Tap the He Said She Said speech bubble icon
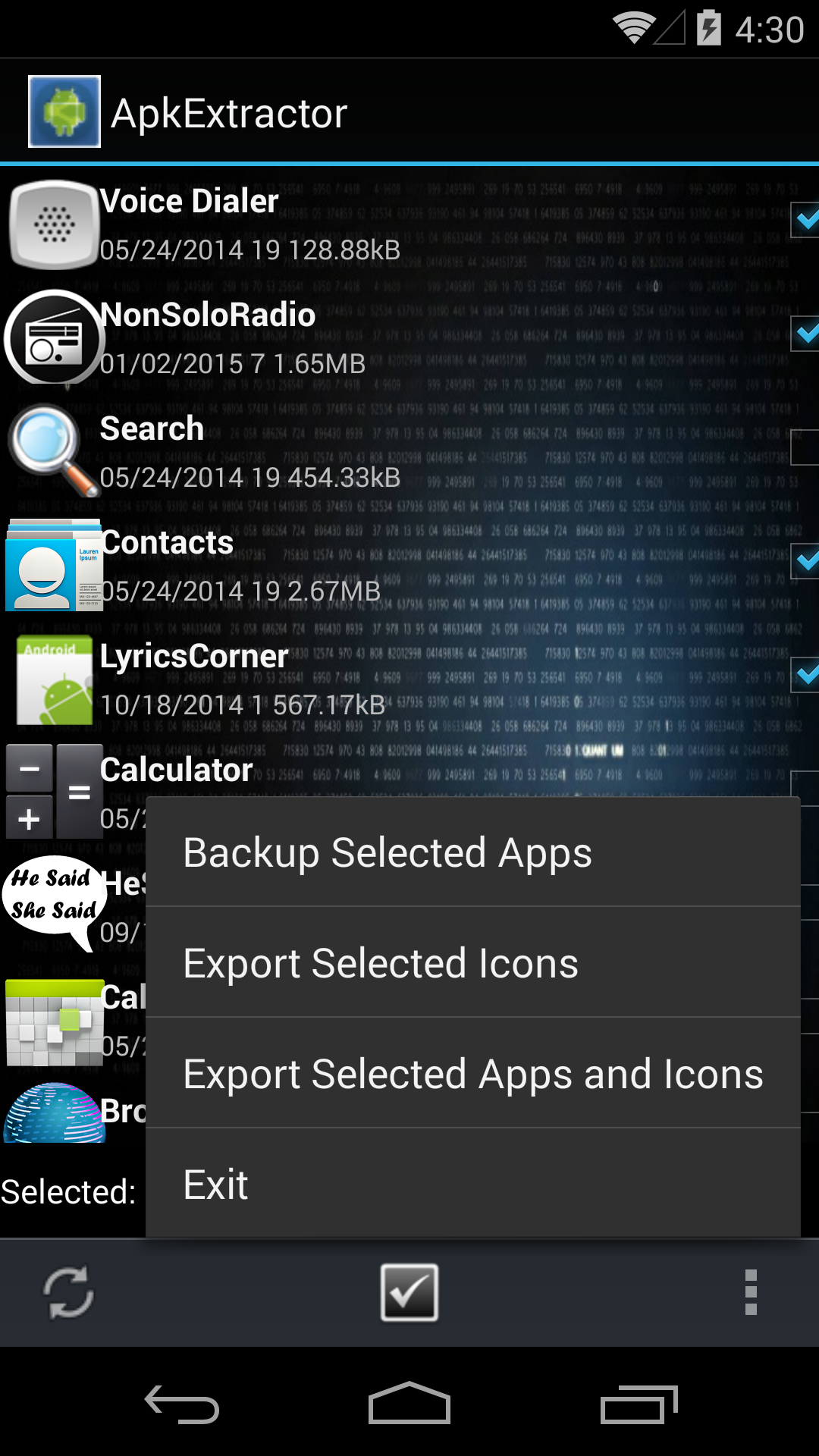The height and width of the screenshot is (1456, 819). point(55,902)
